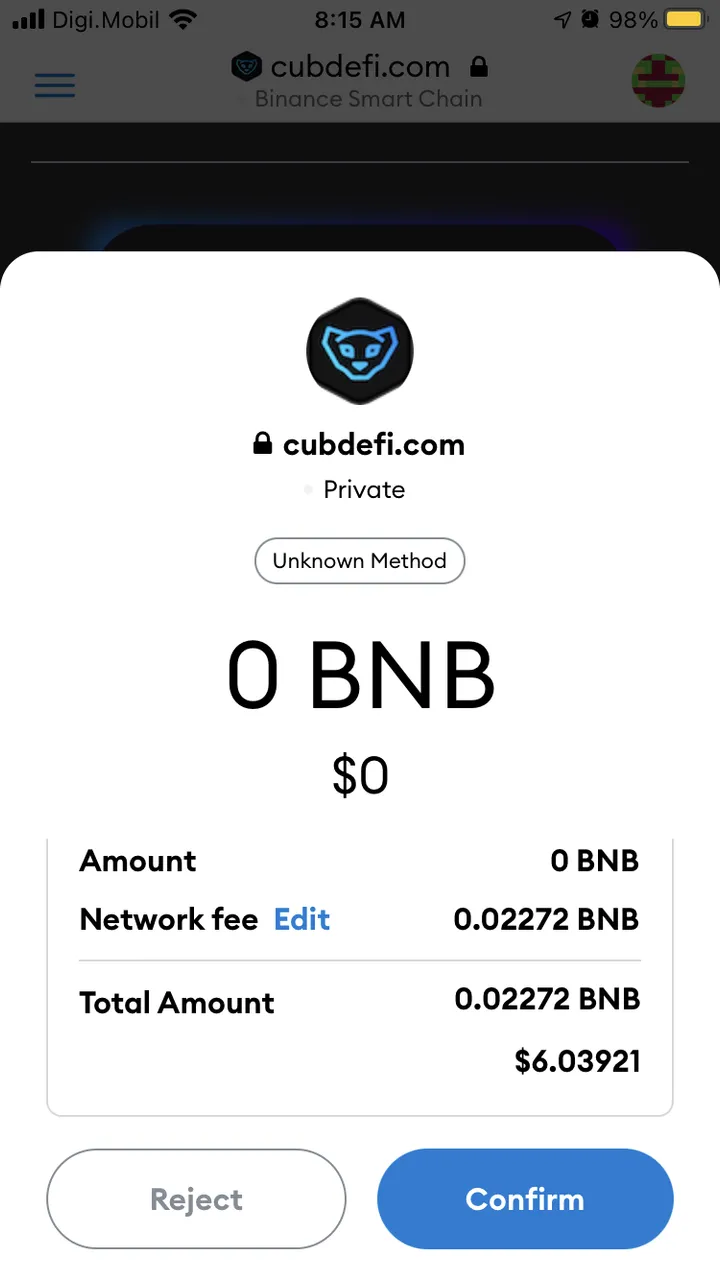Edit the network fee
The width and height of the screenshot is (720, 1280).
click(302, 919)
